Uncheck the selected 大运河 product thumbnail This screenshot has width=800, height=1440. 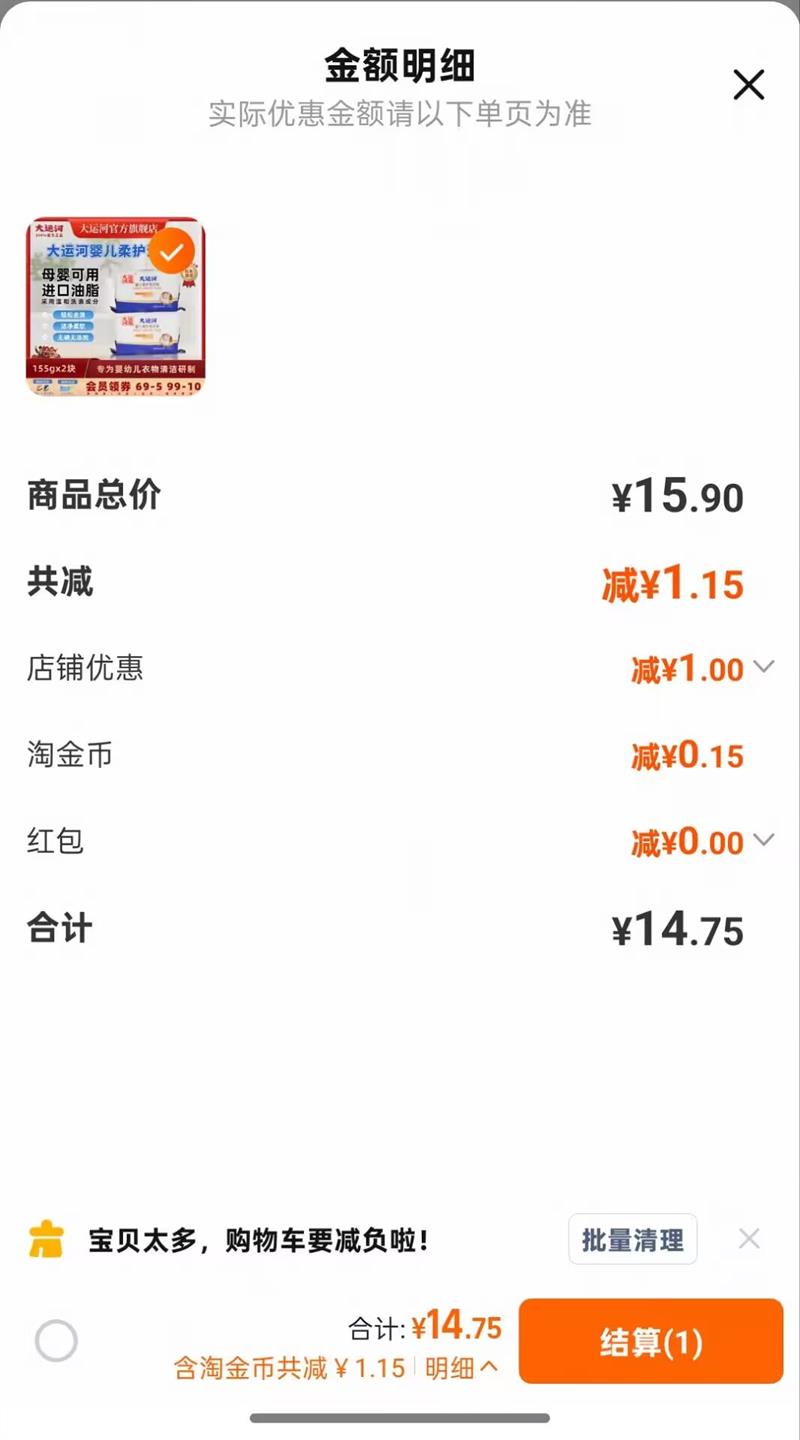[172, 253]
